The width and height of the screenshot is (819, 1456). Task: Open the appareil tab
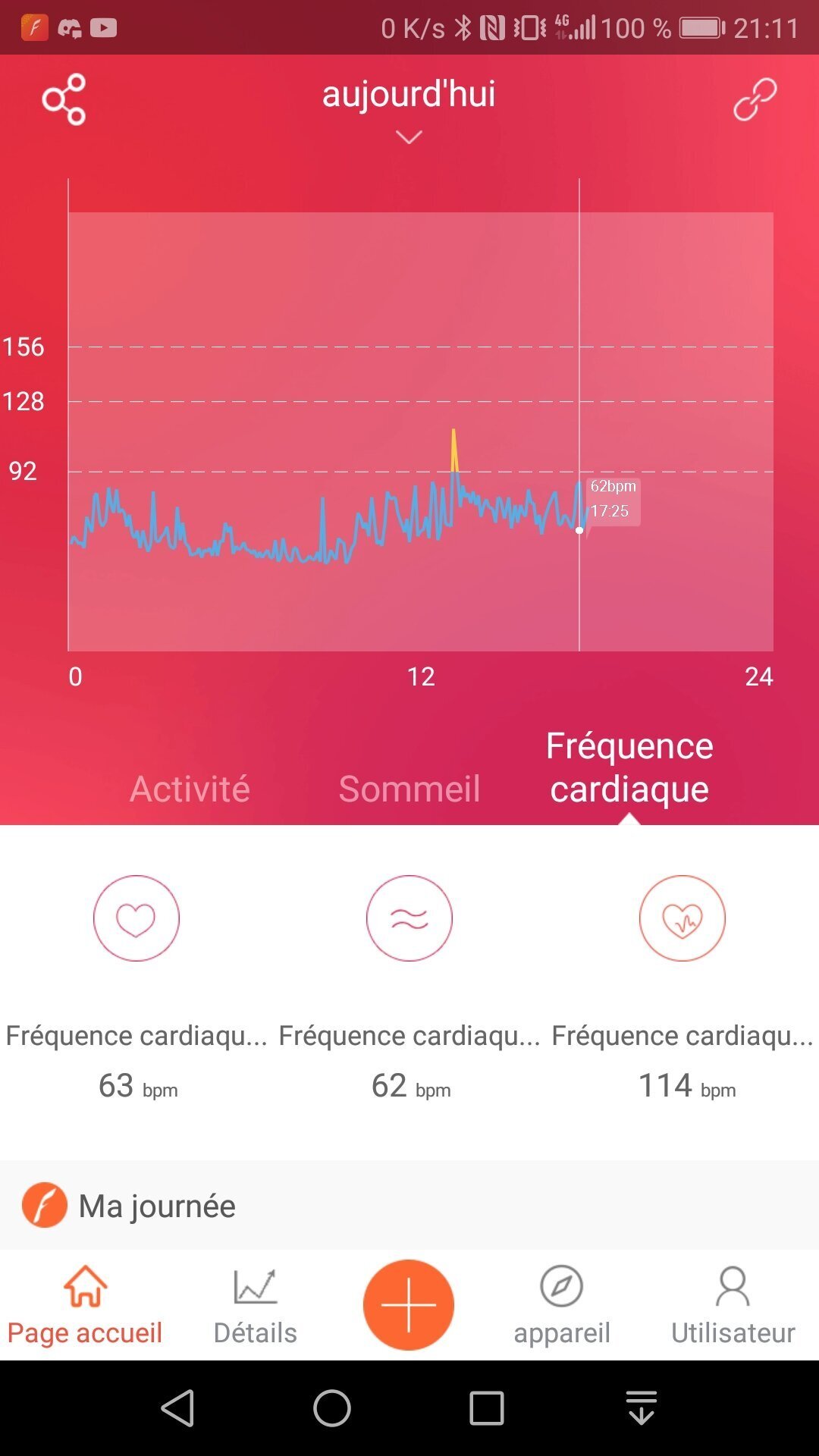pyautogui.click(x=562, y=1305)
